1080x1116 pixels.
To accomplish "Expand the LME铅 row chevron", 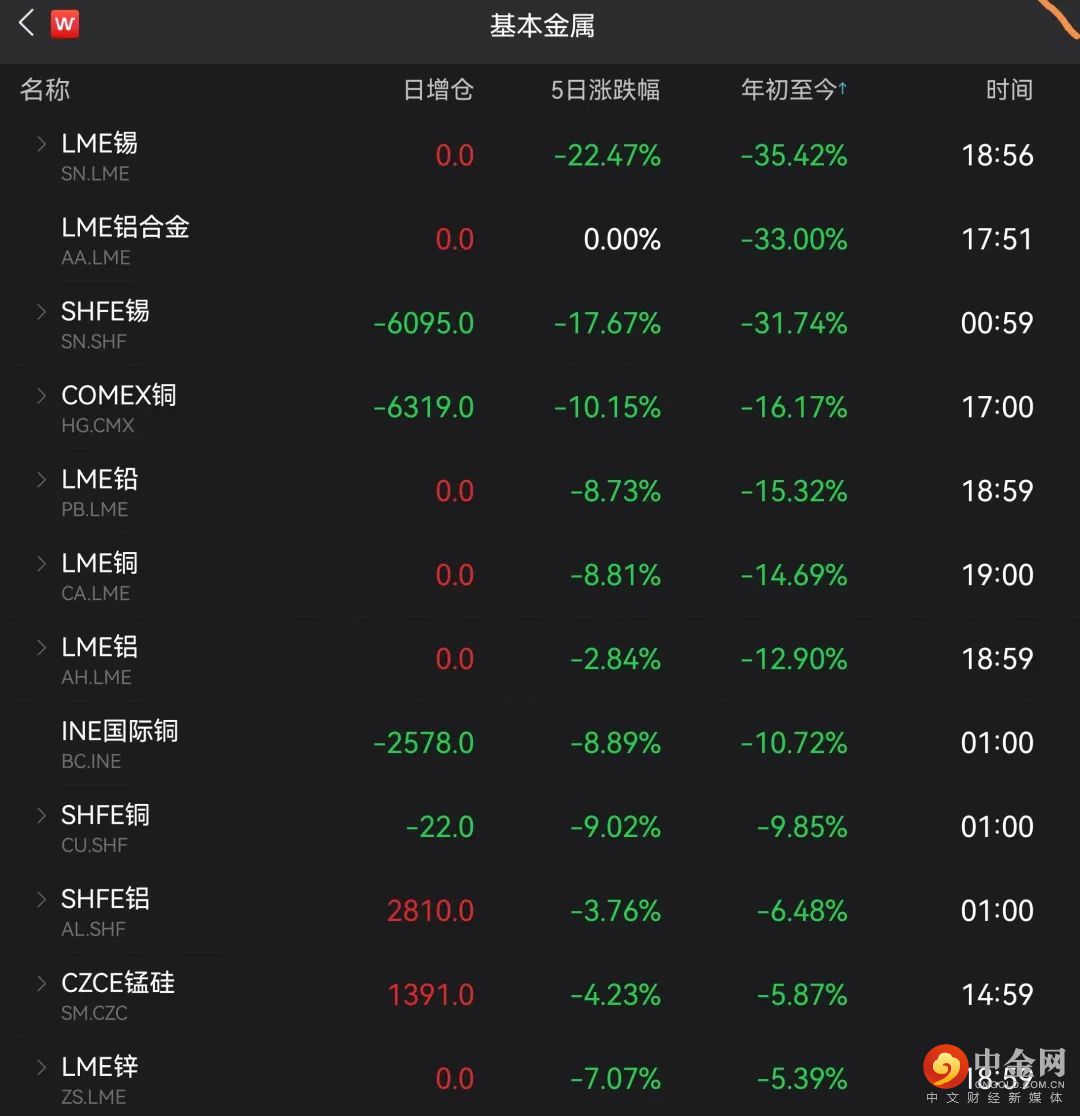I will pos(41,480).
